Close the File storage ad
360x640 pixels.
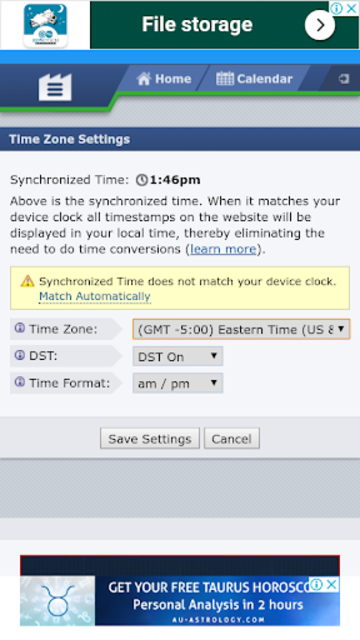pyautogui.click(x=351, y=8)
